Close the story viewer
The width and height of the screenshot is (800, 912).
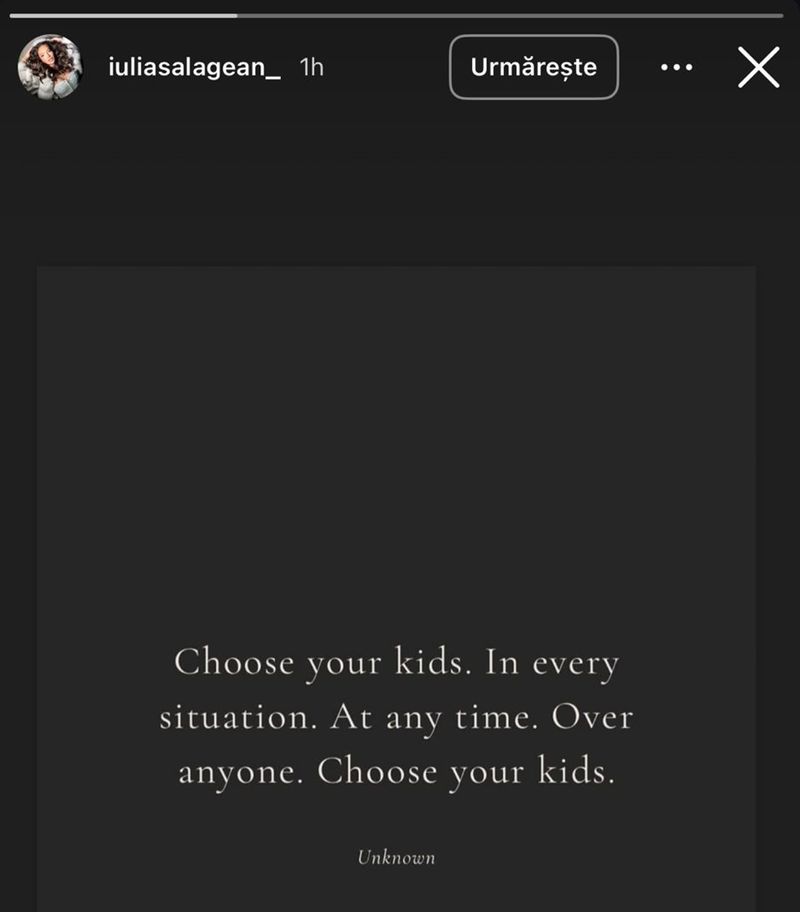tap(758, 67)
